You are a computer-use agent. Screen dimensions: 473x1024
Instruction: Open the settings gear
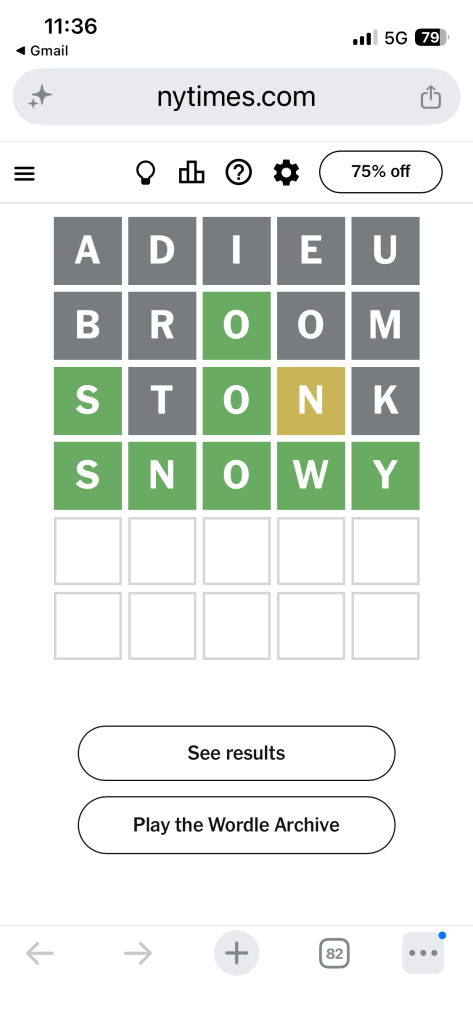click(286, 172)
